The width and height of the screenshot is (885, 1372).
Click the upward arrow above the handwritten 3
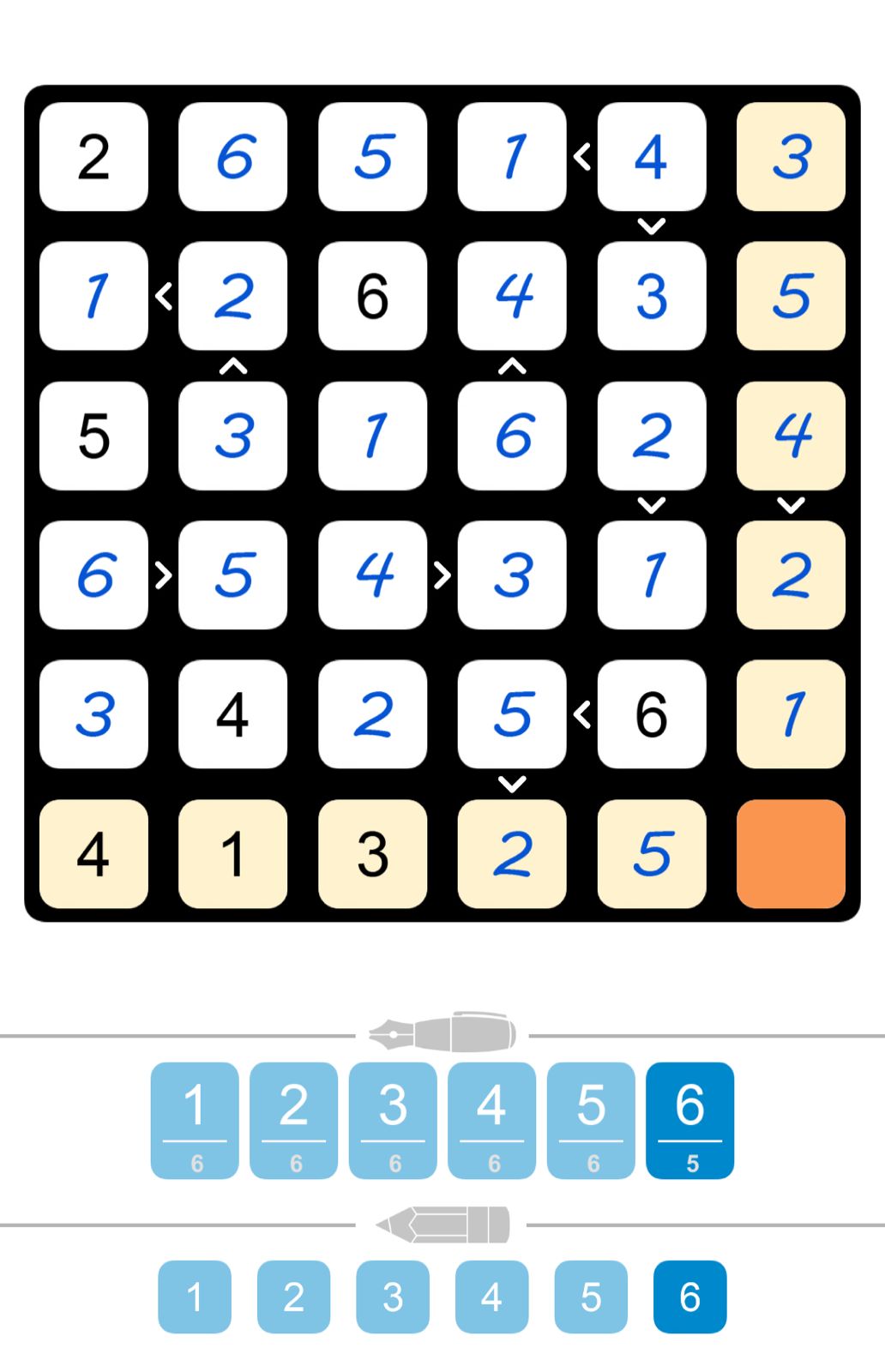(x=232, y=366)
